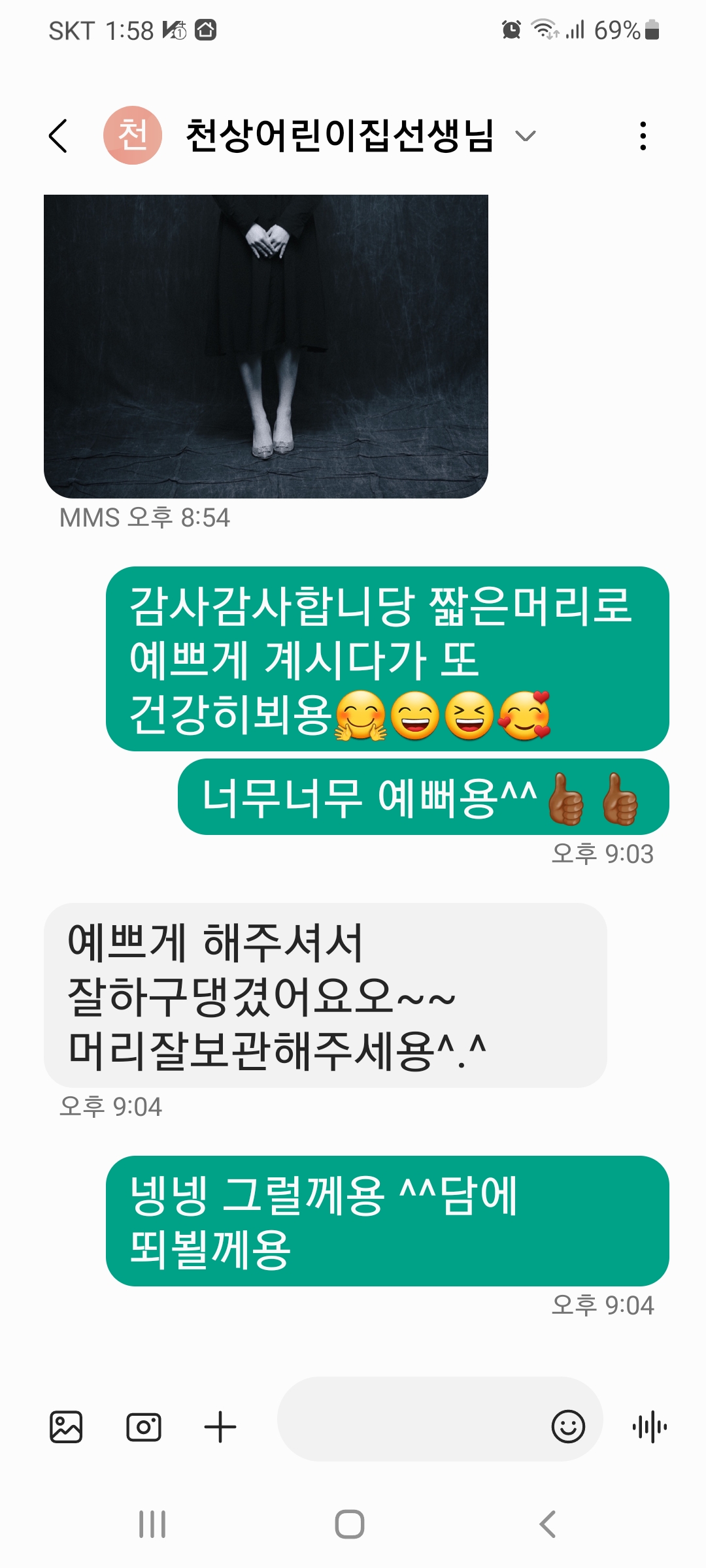Open the emoji and sticker picker

[568, 1426]
